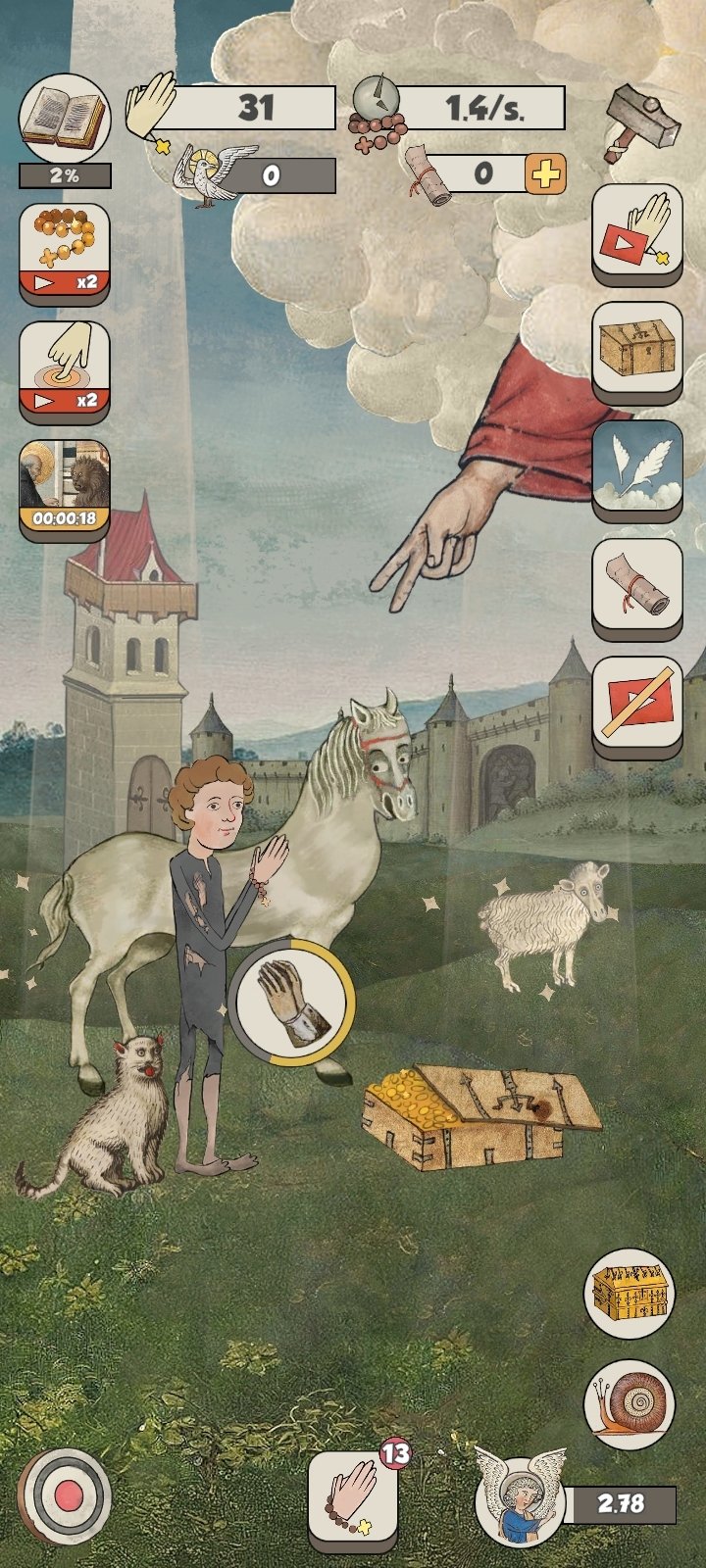Open the book progress icon
Viewport: 706px width, 1568px height.
click(x=64, y=119)
